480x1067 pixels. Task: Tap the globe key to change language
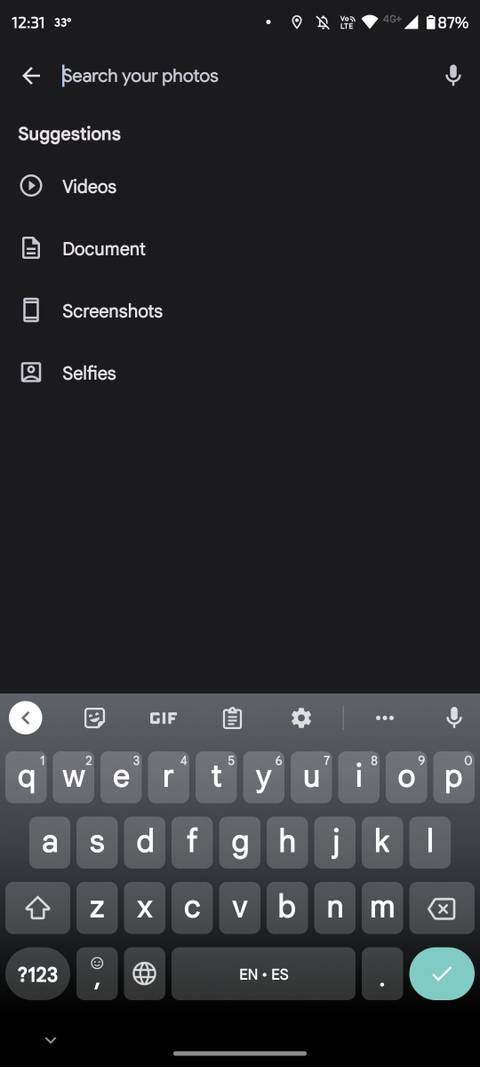144,974
